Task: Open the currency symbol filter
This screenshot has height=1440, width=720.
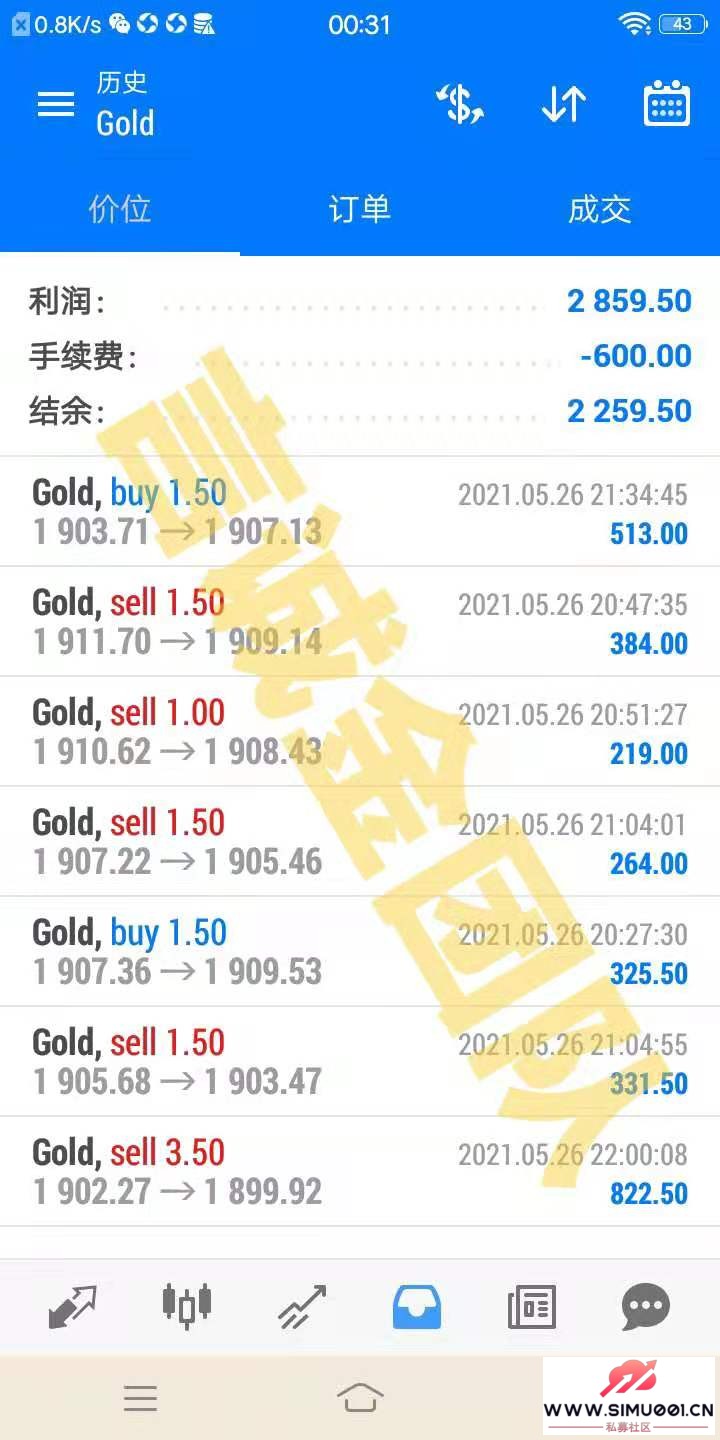Action: [x=460, y=104]
